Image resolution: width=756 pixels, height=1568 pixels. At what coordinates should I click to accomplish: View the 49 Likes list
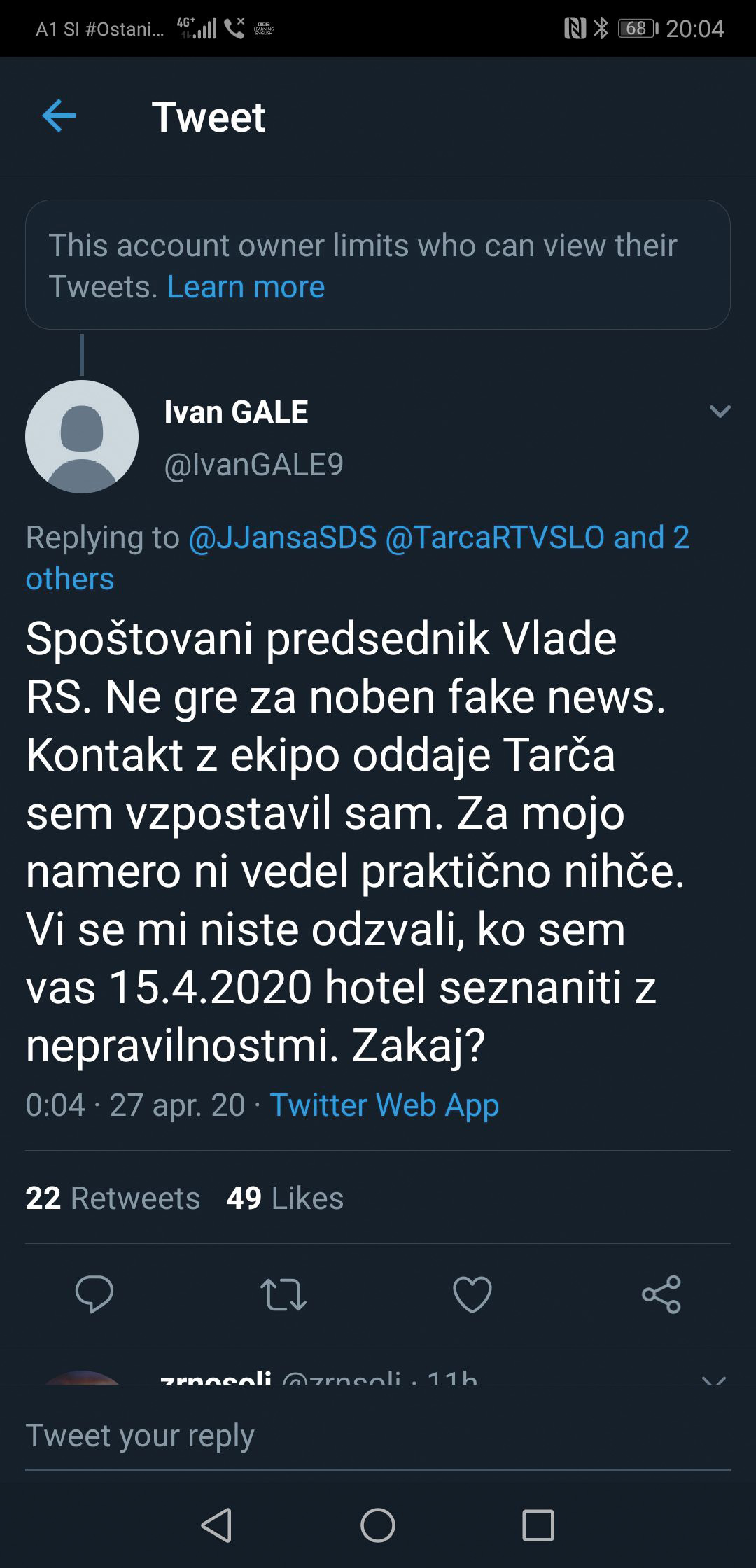(285, 1198)
